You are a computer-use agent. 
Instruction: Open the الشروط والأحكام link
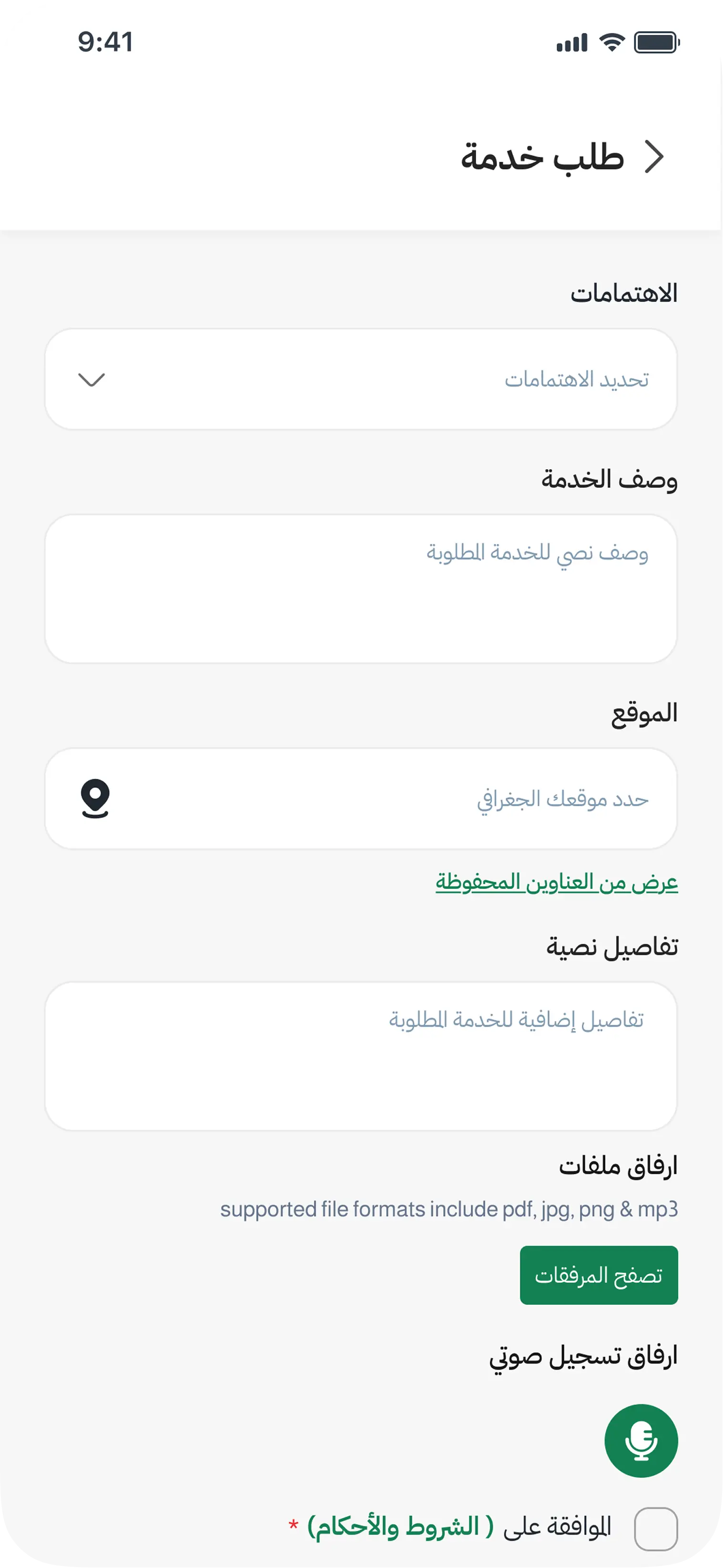[x=401, y=1527]
